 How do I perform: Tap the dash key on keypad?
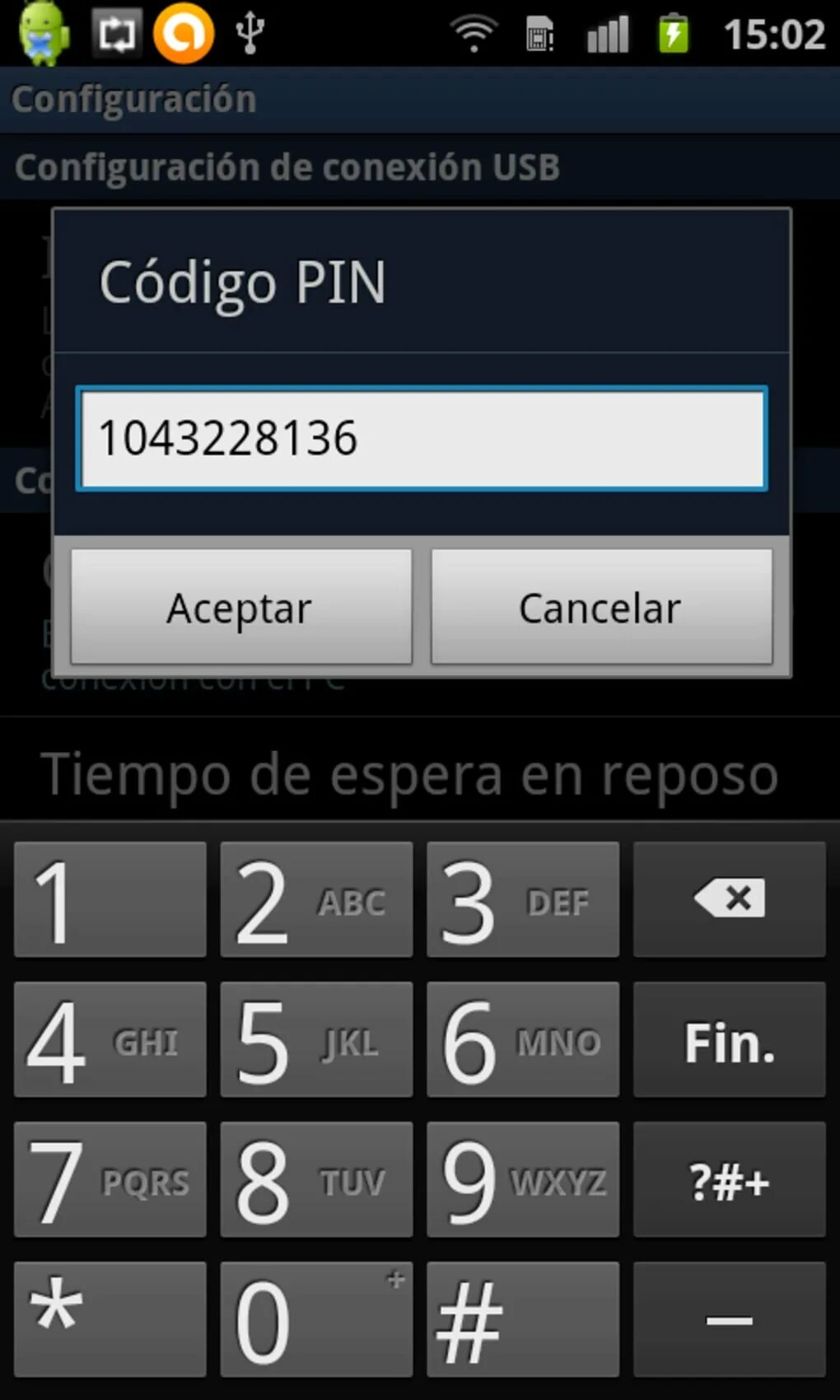(729, 1319)
